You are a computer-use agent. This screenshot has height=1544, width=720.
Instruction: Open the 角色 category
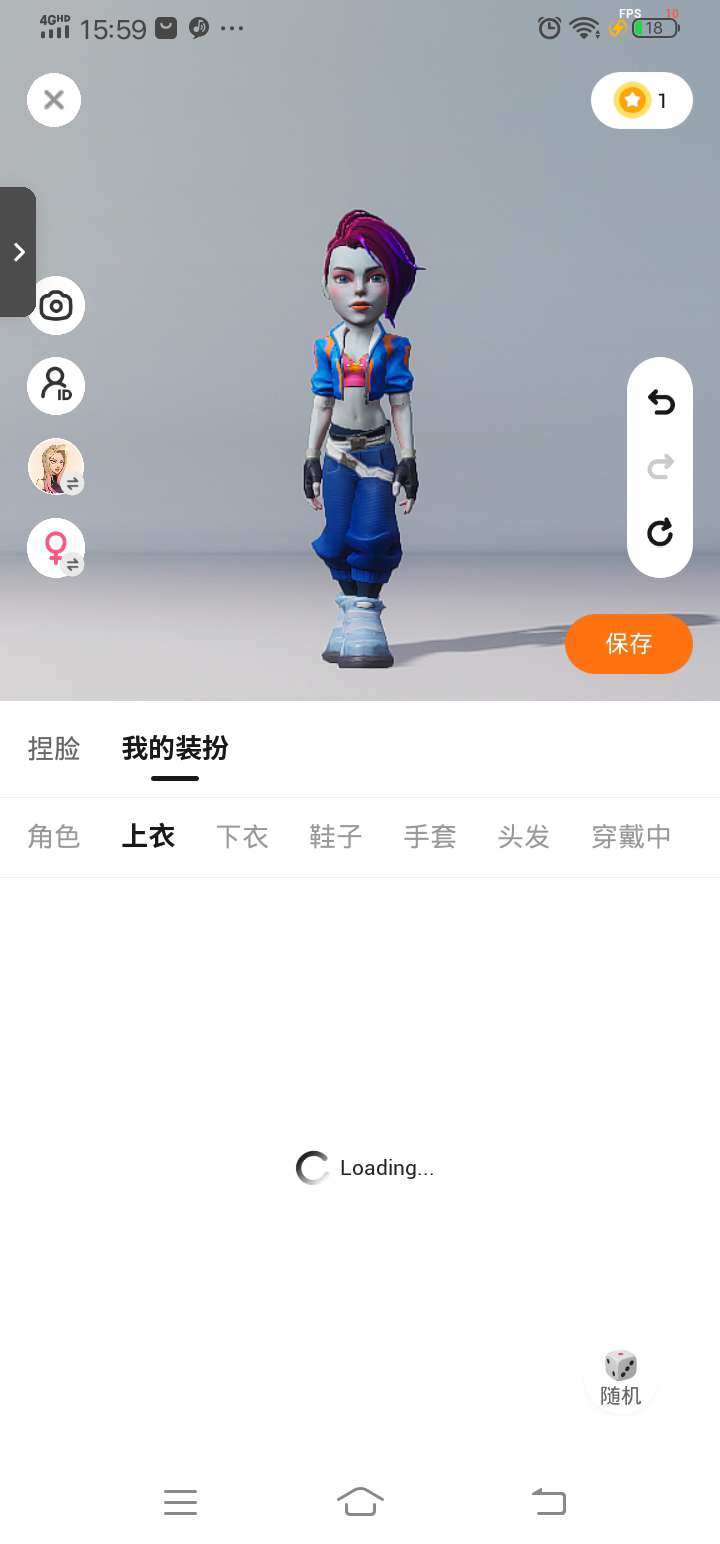[54, 836]
